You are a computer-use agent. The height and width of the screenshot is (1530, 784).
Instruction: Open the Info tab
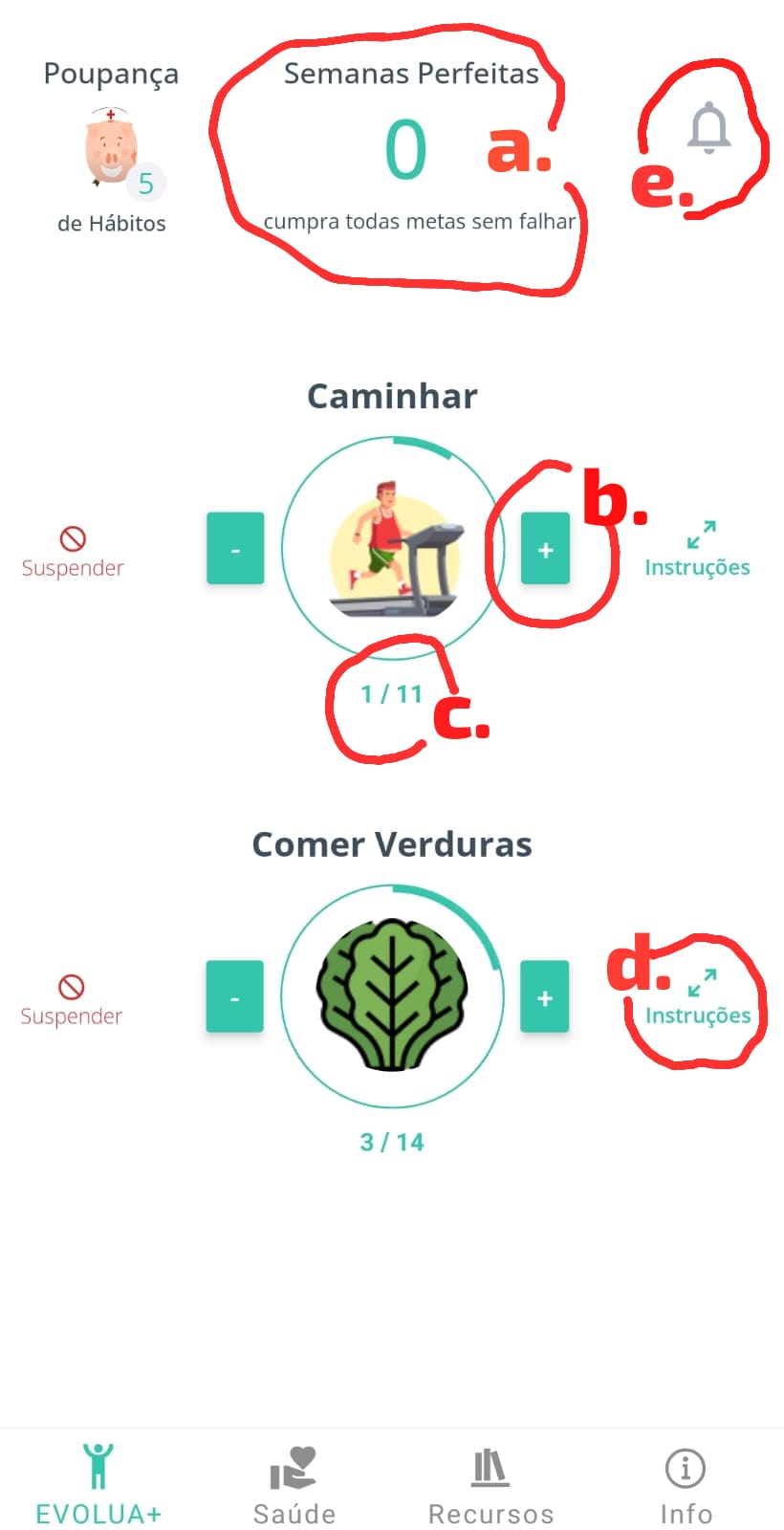[x=686, y=1486]
